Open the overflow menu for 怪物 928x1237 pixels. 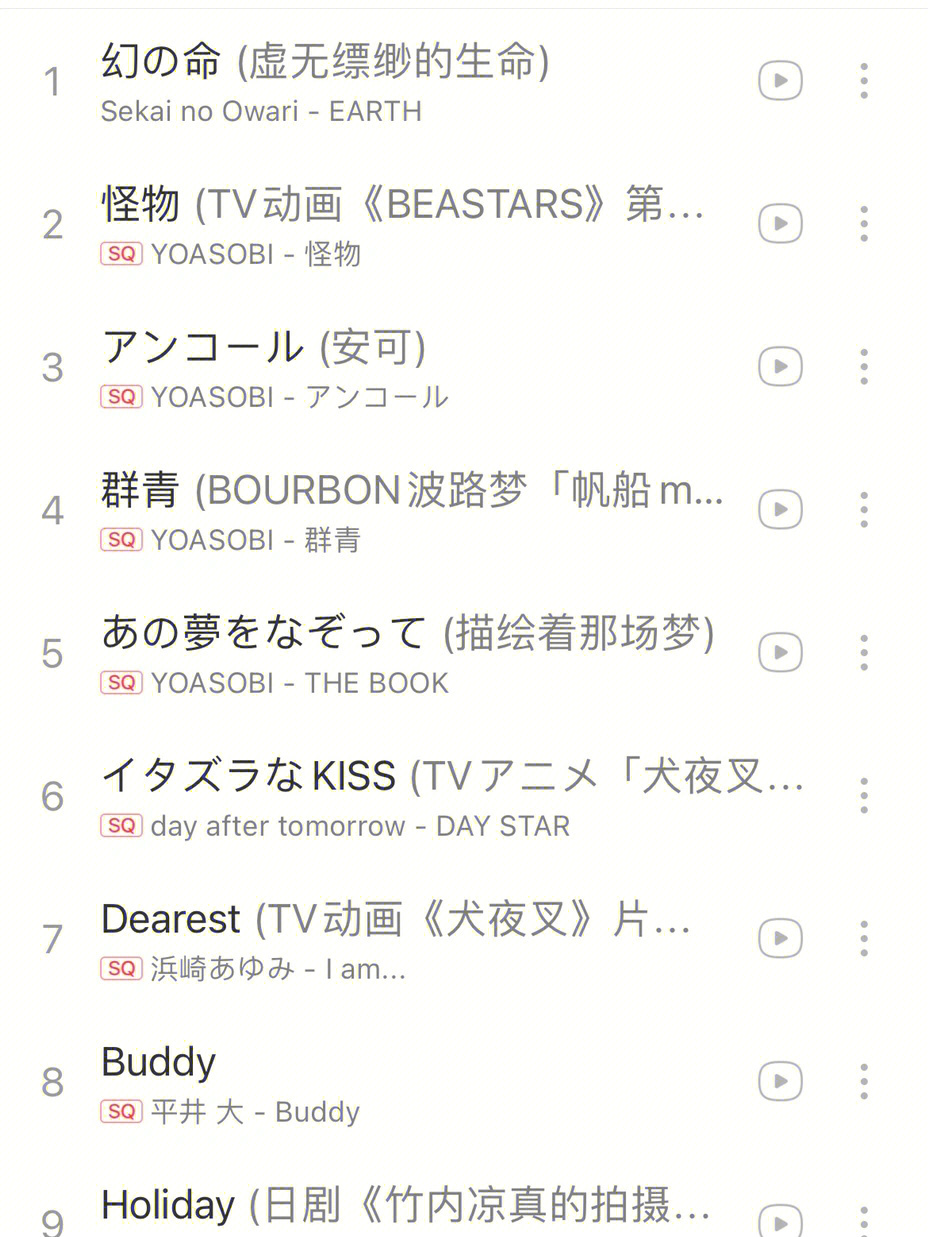click(864, 224)
